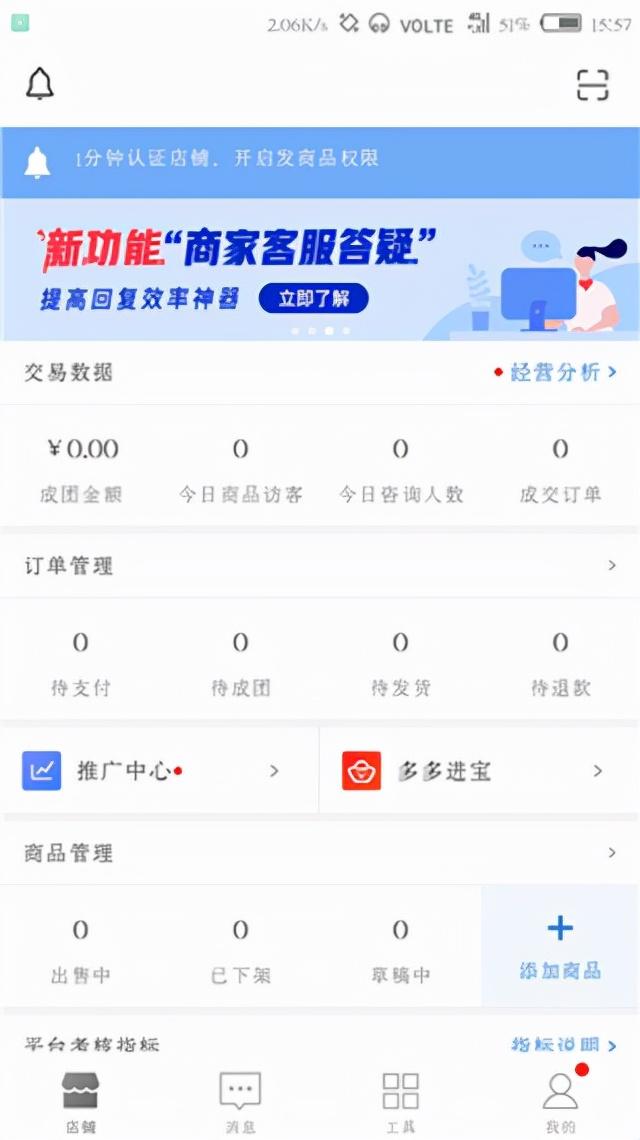Open the notifications bell
The width and height of the screenshot is (640, 1140).
(40, 85)
